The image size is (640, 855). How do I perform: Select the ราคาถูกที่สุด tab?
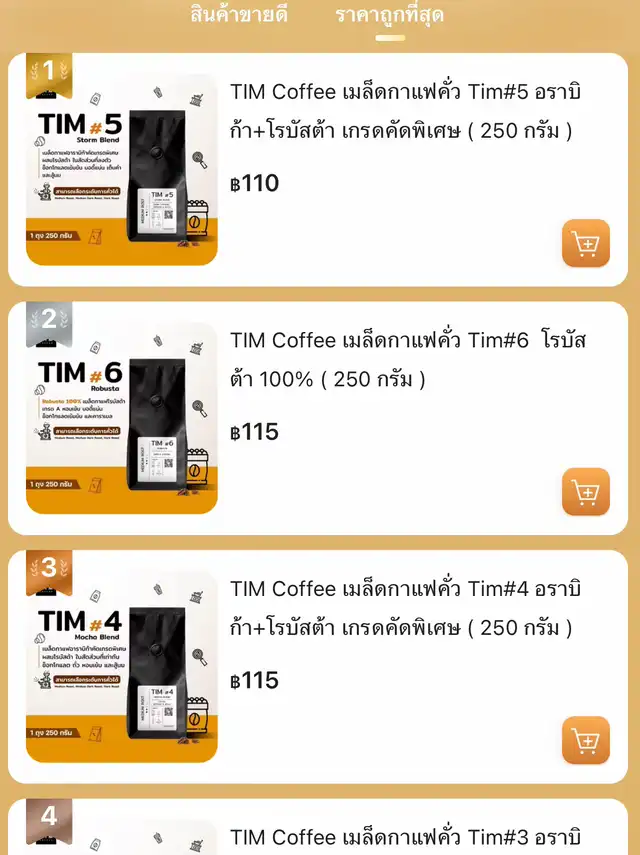[390, 15]
